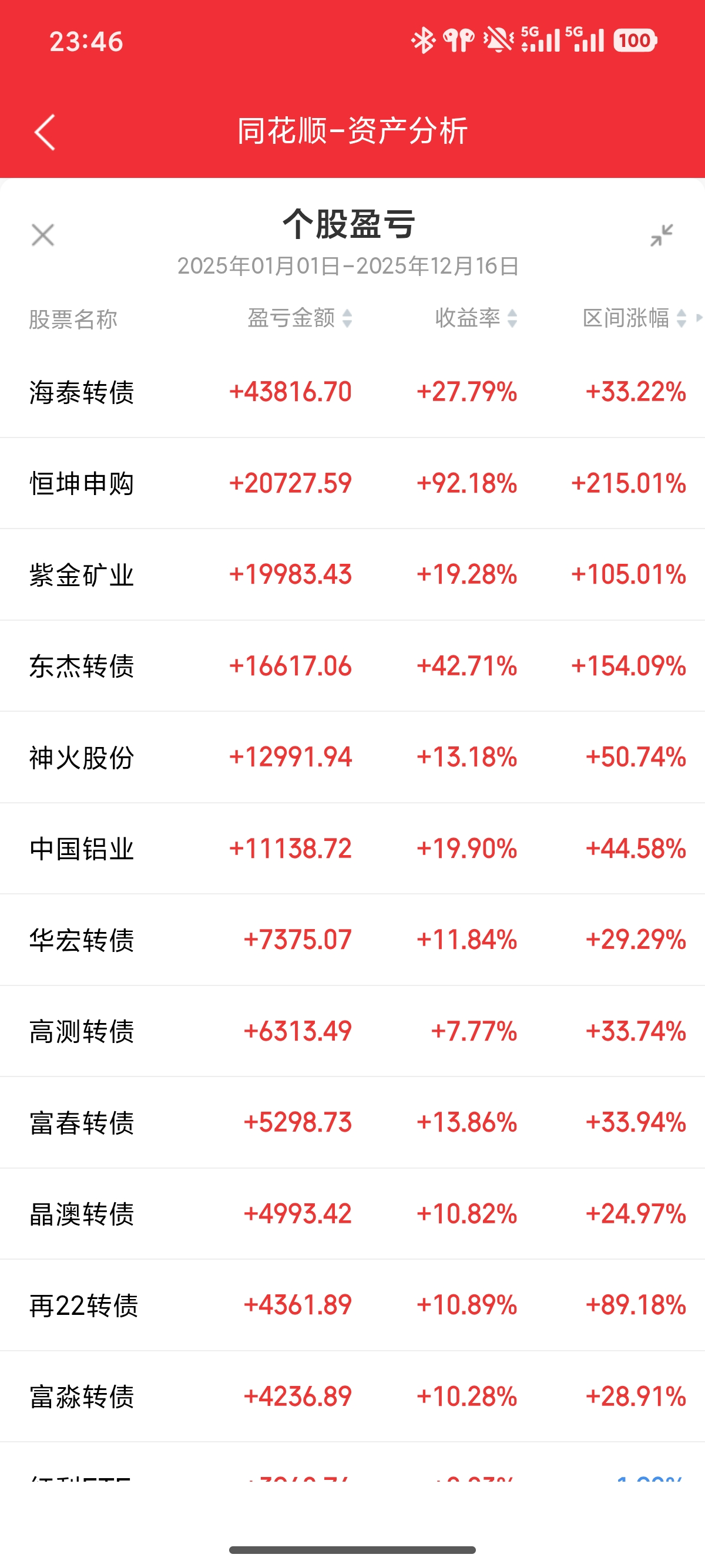Screen dimensions: 705x1568
Task: Open the 高测转债 row
Action: [352, 1031]
